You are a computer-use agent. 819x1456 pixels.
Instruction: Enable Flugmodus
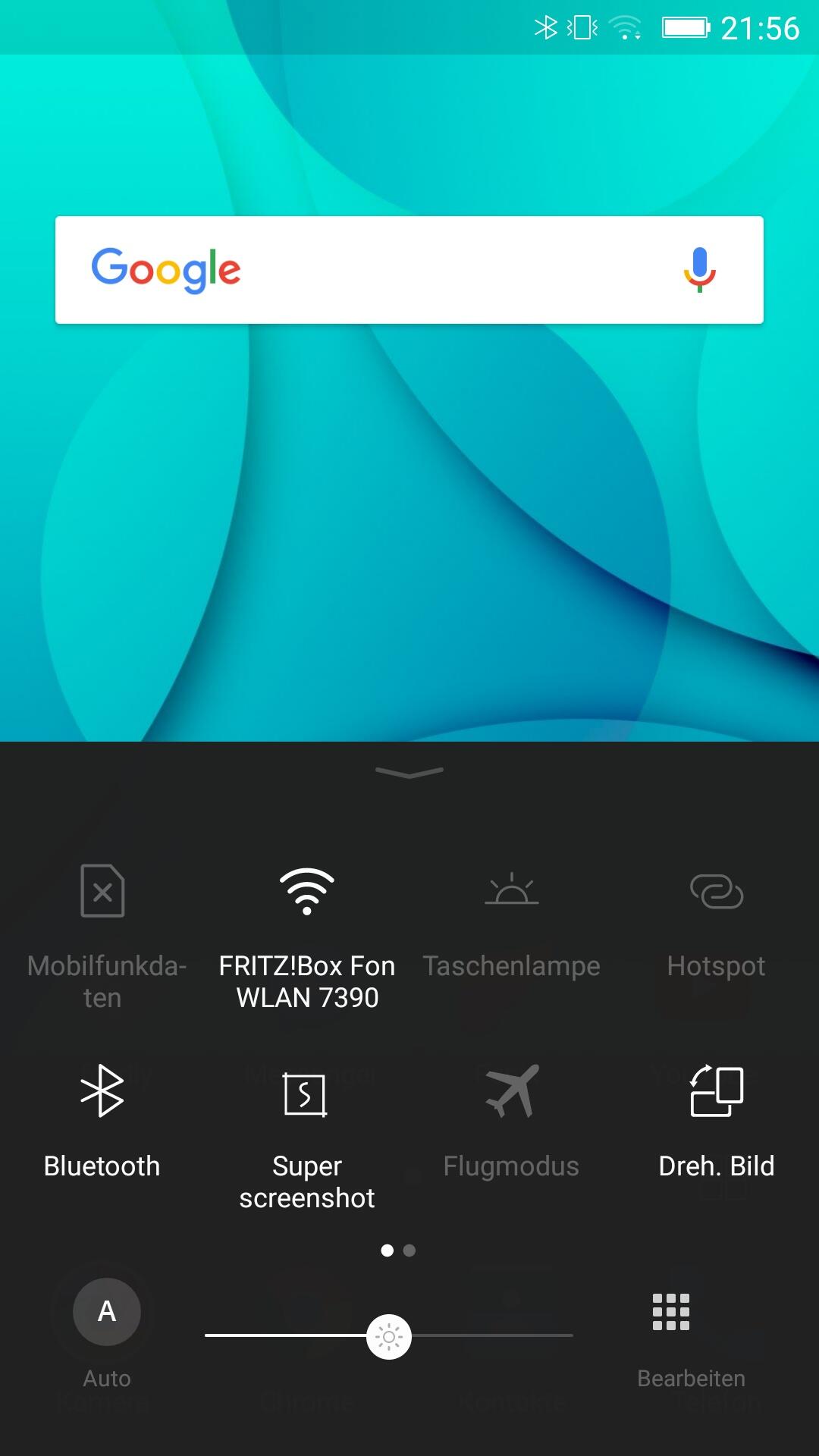(x=512, y=1091)
